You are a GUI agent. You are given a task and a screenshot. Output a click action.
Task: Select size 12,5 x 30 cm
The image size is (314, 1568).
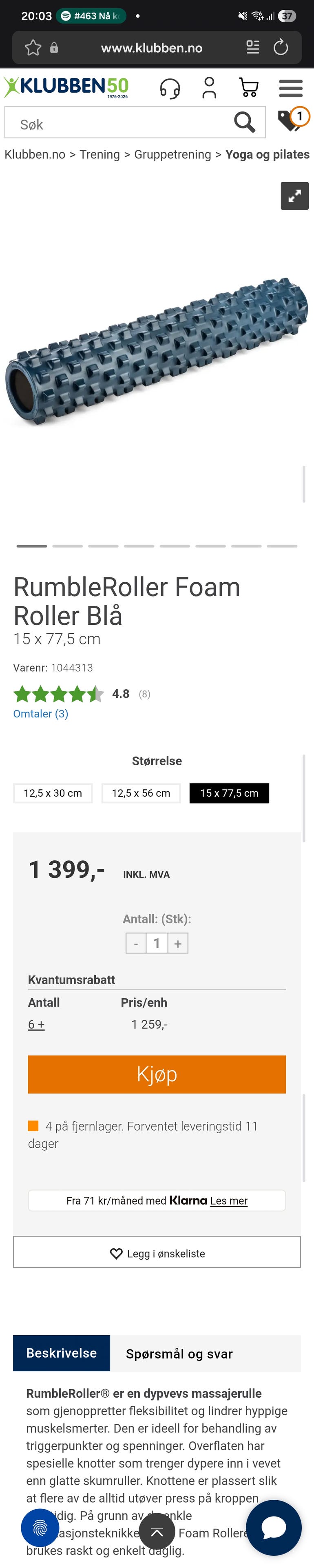click(x=53, y=793)
